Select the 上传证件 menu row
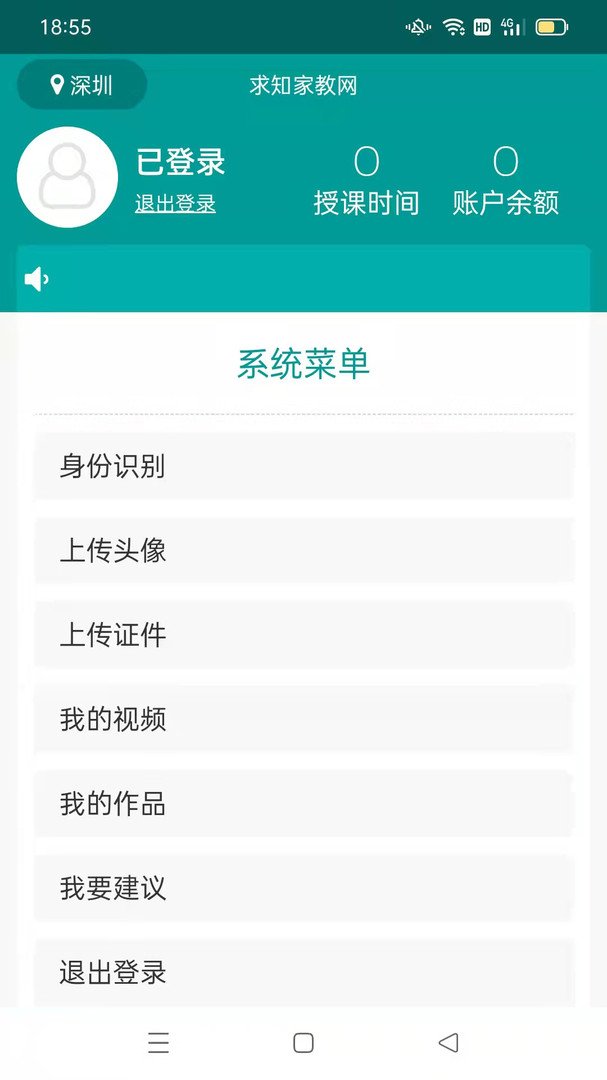This screenshot has width=607, height=1080. point(304,635)
